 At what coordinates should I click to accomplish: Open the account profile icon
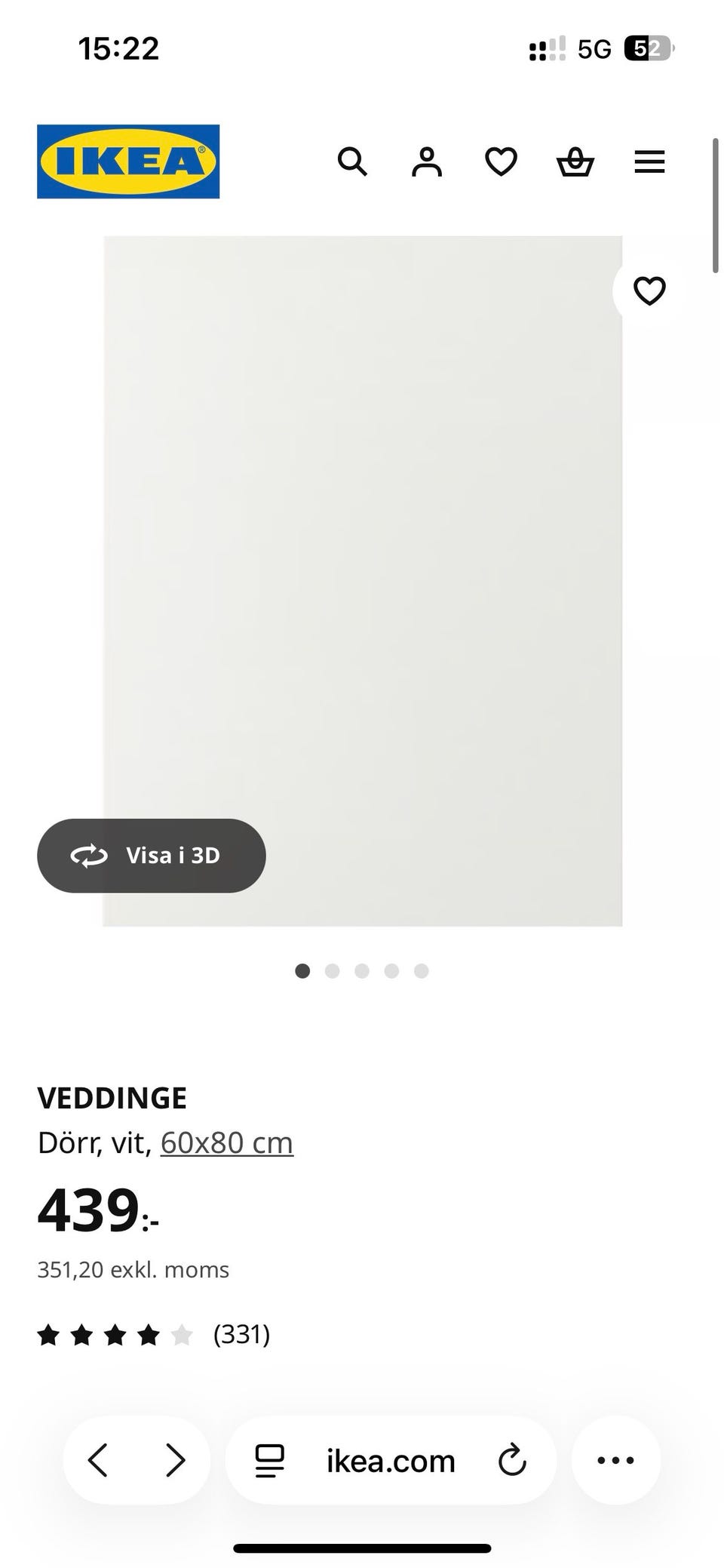(x=426, y=161)
